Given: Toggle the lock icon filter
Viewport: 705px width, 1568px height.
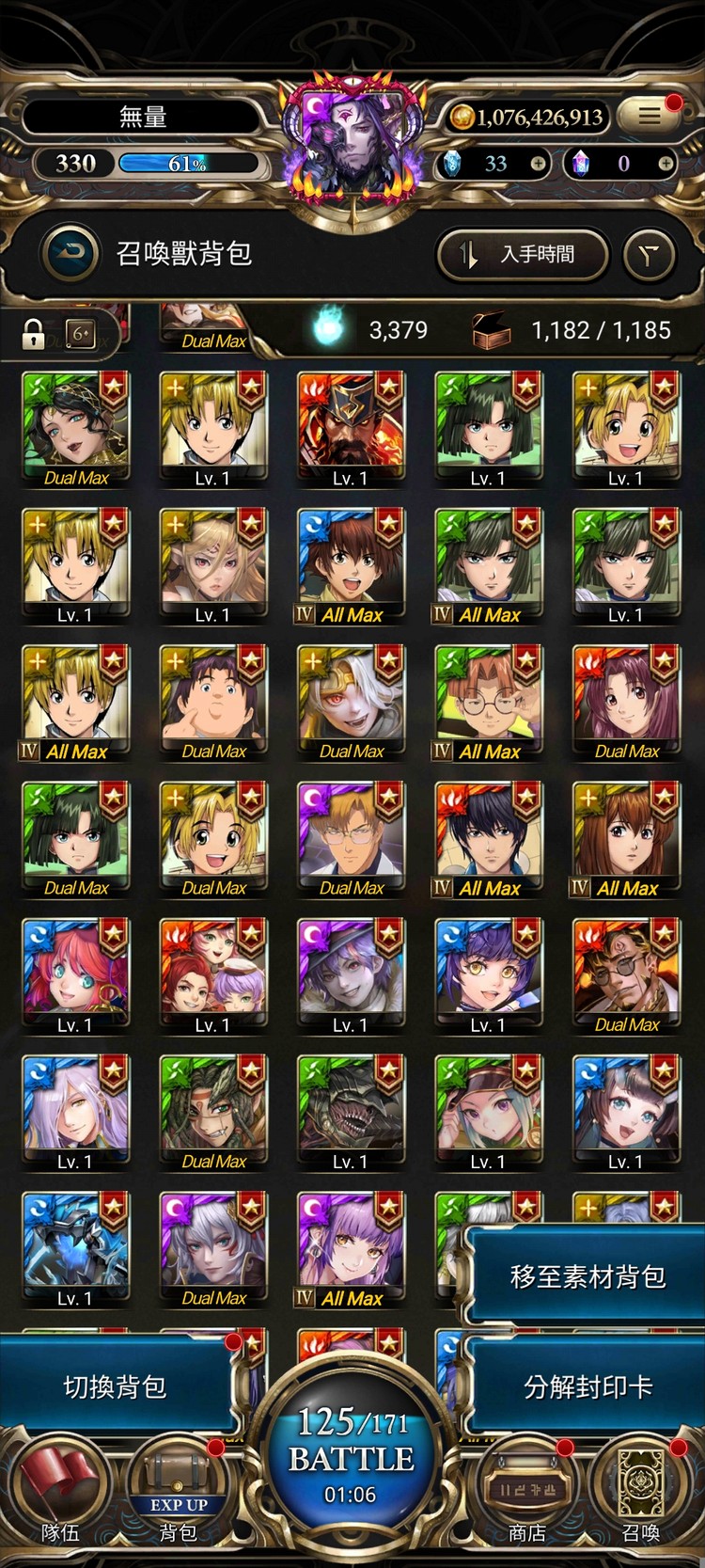Looking at the screenshot, I should tap(34, 333).
